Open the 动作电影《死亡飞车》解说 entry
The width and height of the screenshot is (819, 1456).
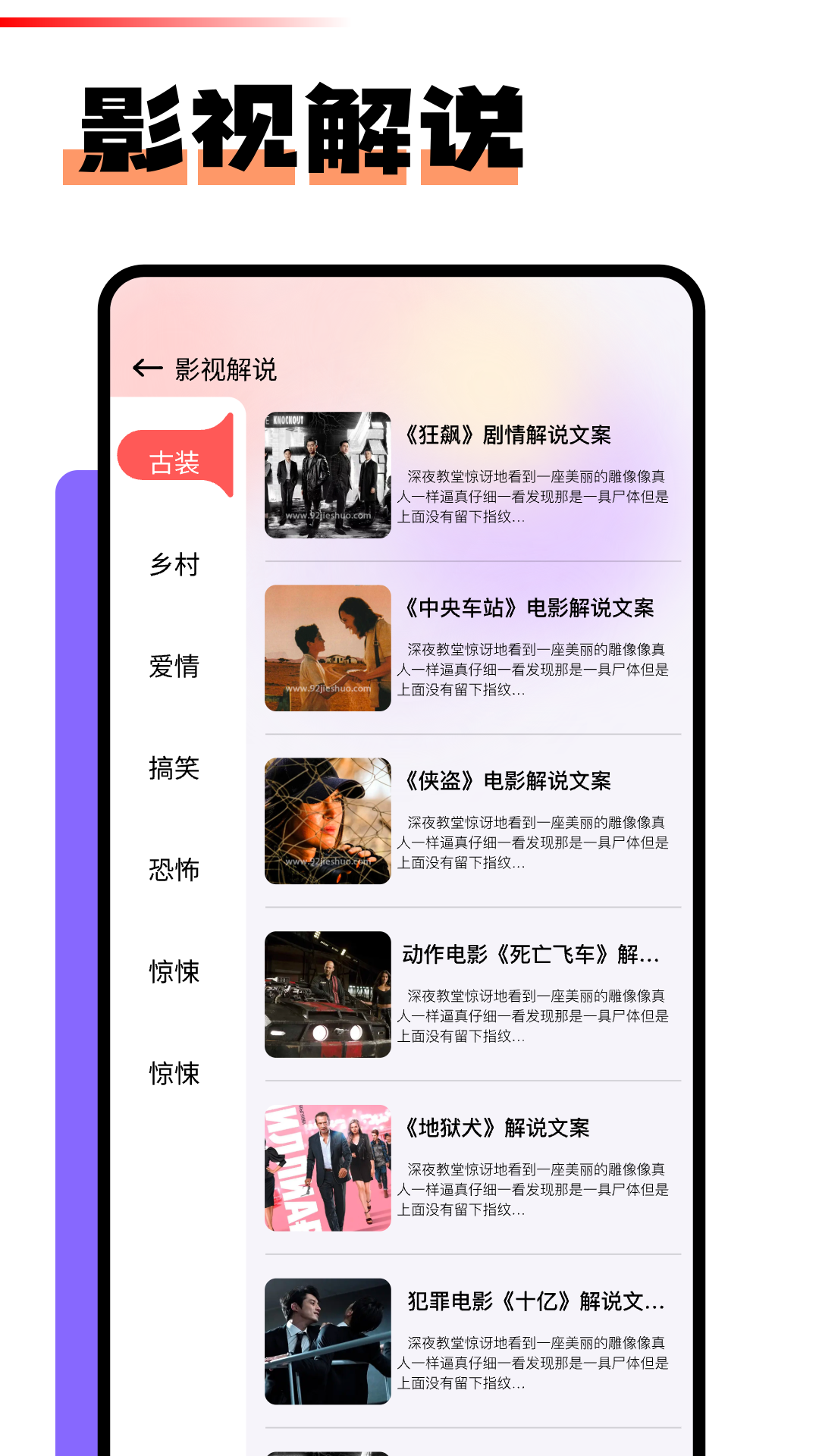tap(533, 958)
